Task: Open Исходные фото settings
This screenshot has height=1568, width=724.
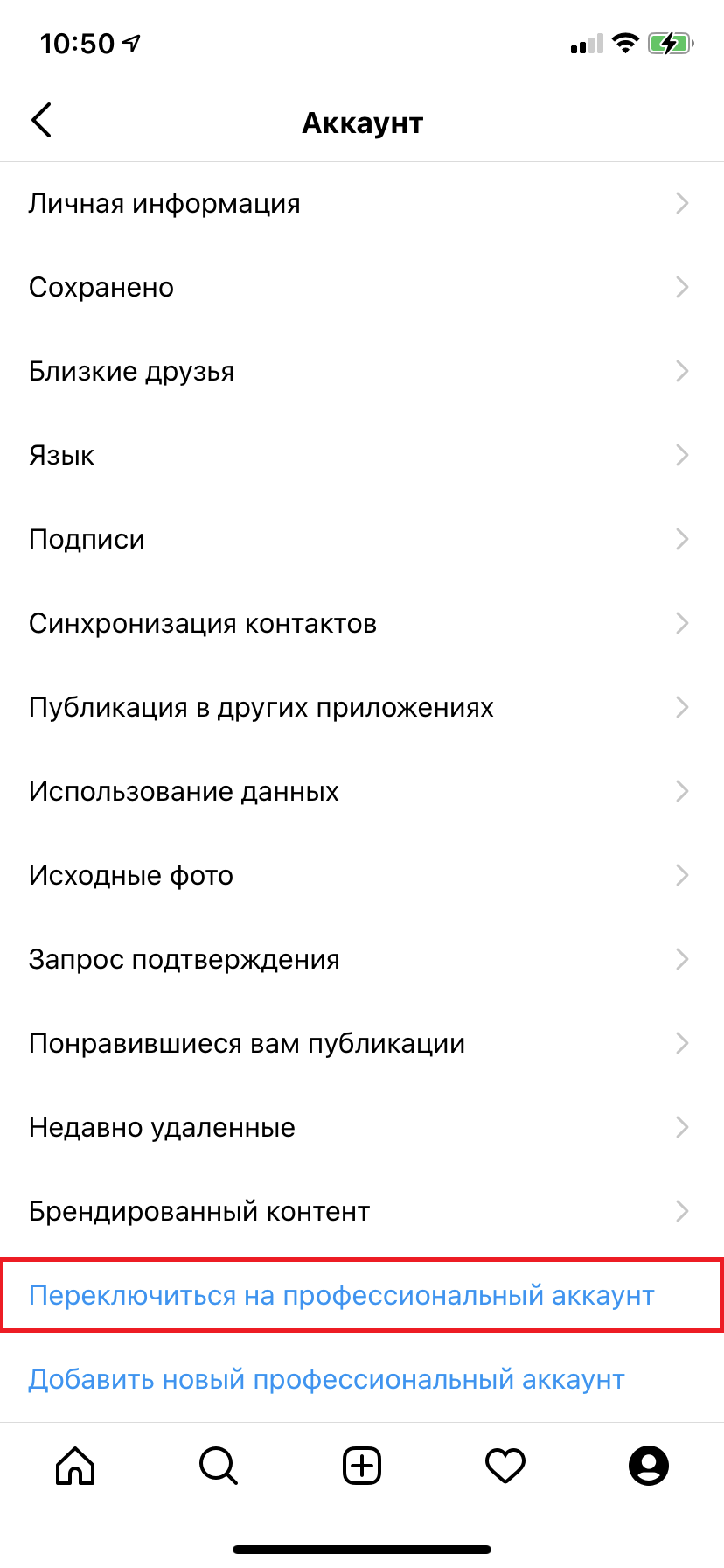Action: point(131,876)
